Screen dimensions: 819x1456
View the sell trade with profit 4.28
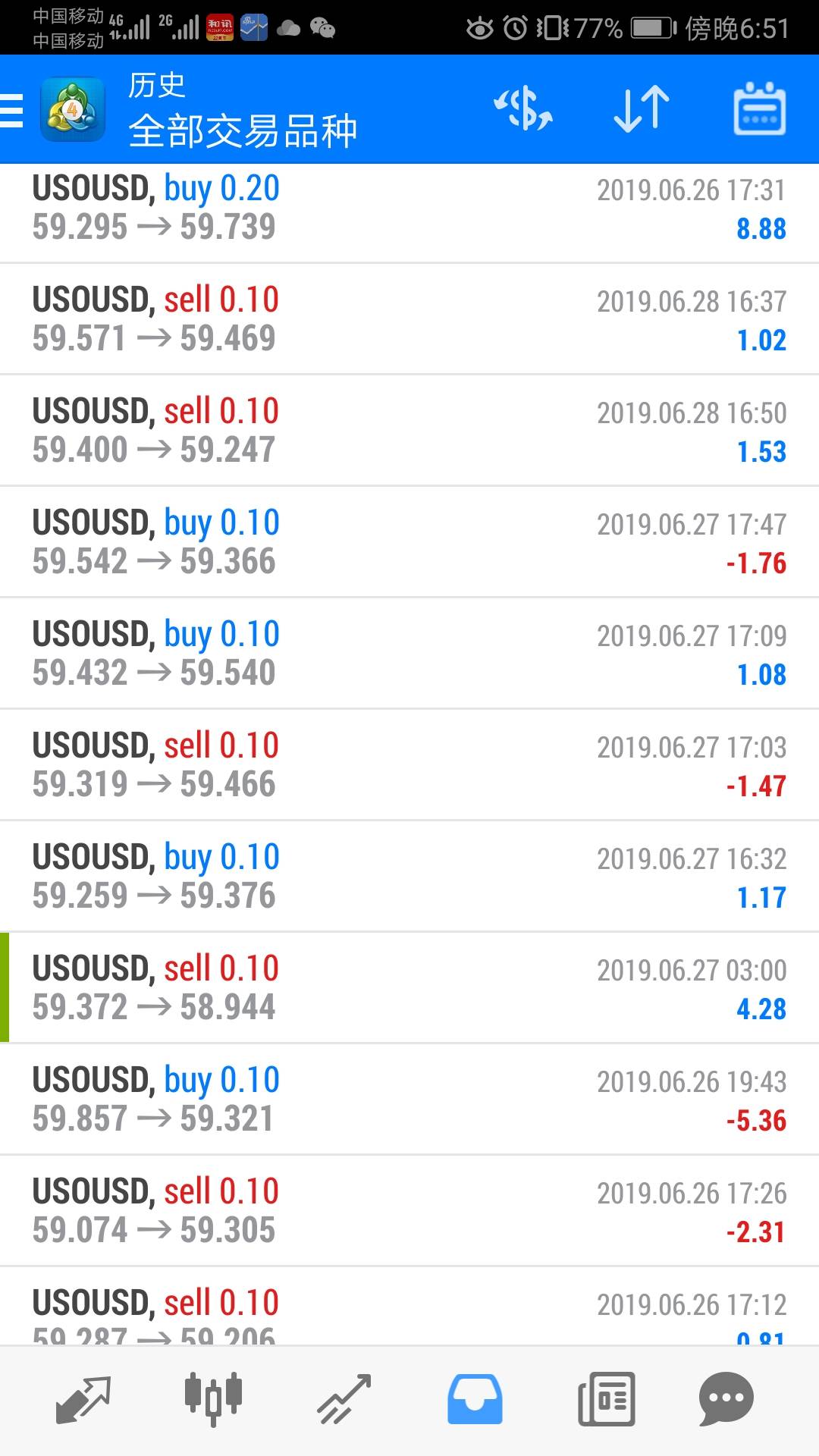click(409, 988)
